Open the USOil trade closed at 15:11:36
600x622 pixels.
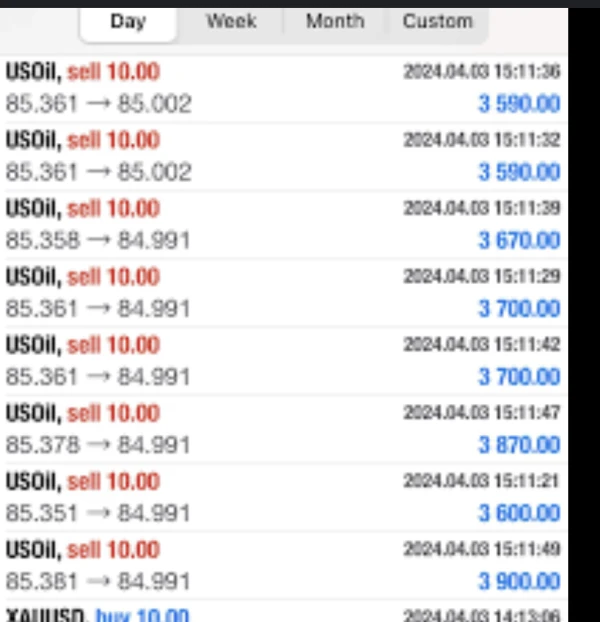283,88
